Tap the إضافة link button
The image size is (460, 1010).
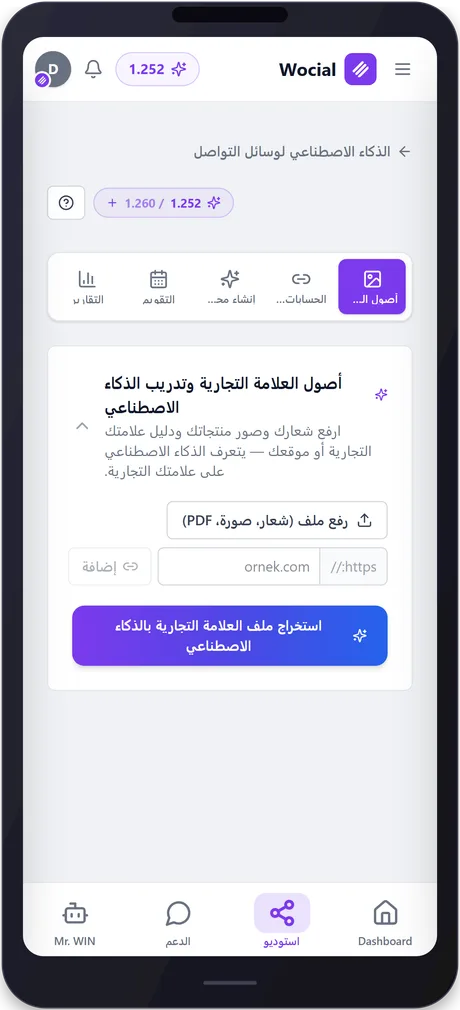coord(110,566)
